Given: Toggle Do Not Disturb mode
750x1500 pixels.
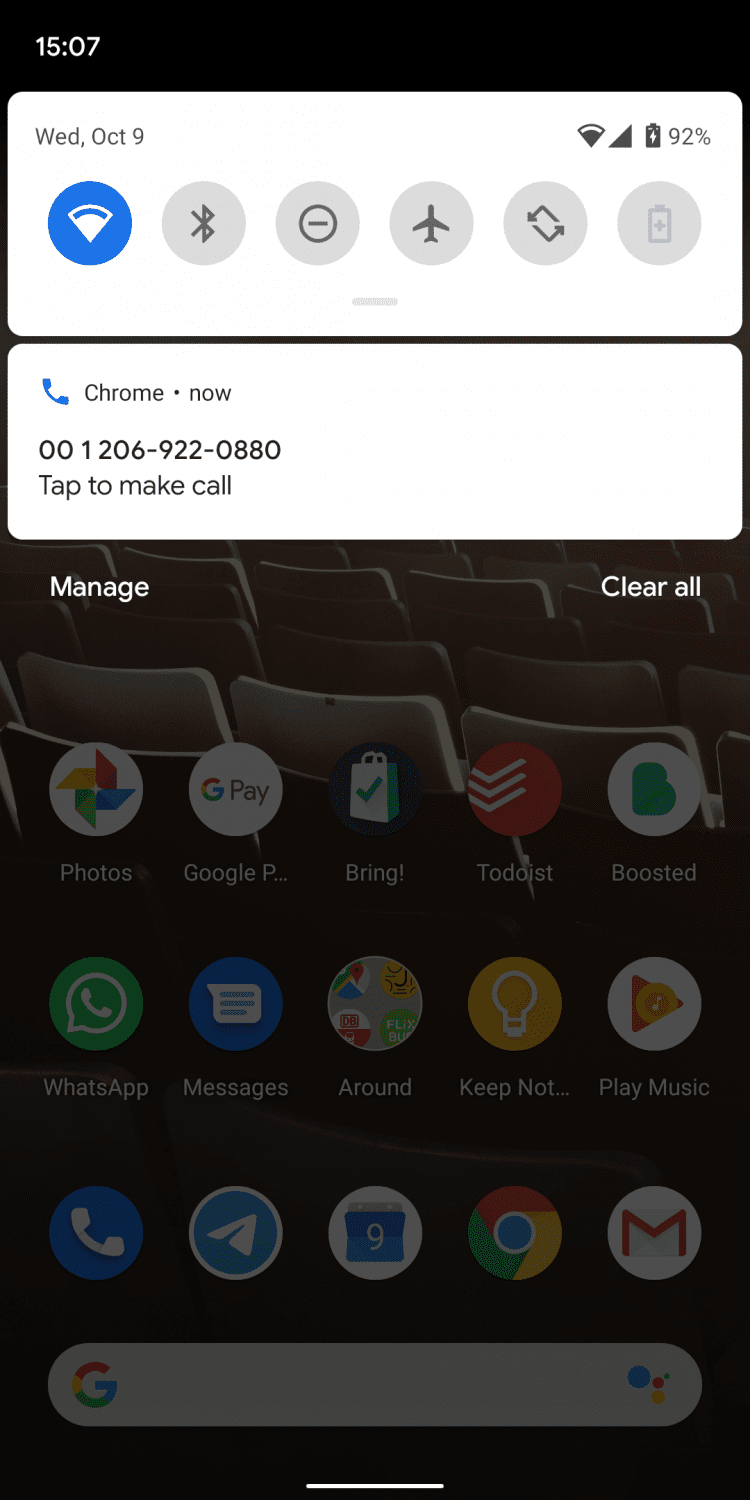Looking at the screenshot, I should click(x=318, y=223).
